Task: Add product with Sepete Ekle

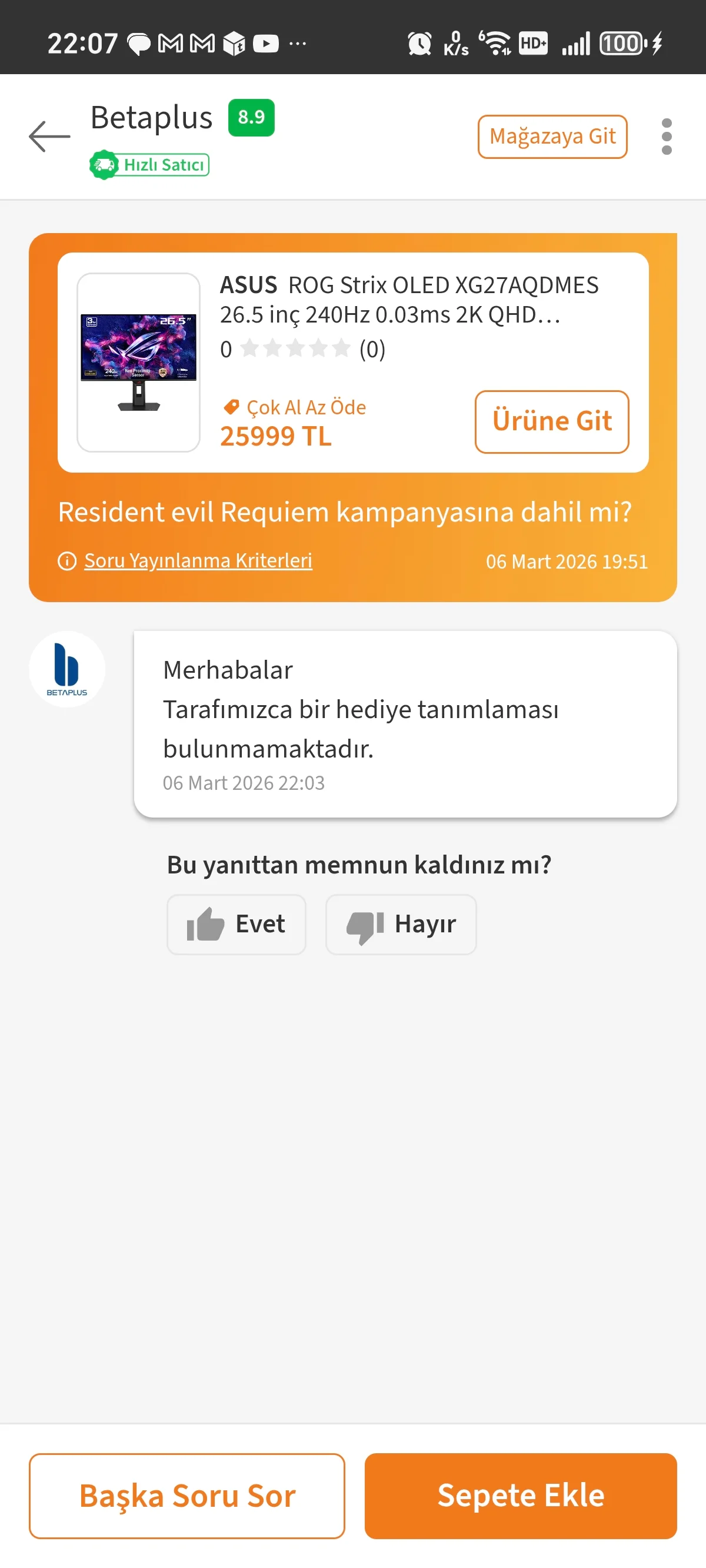Action: point(520,1496)
